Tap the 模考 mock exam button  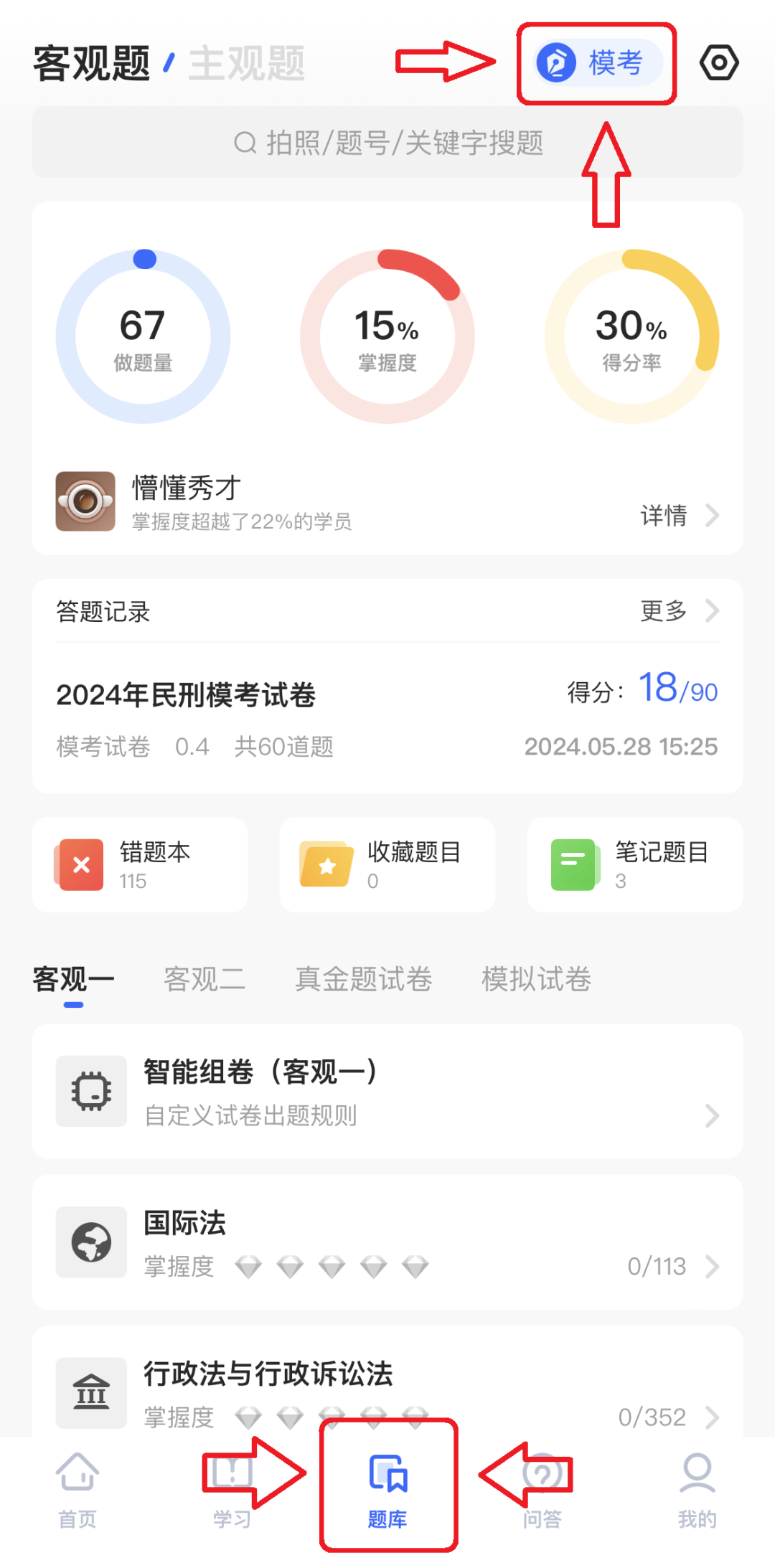pos(597,63)
